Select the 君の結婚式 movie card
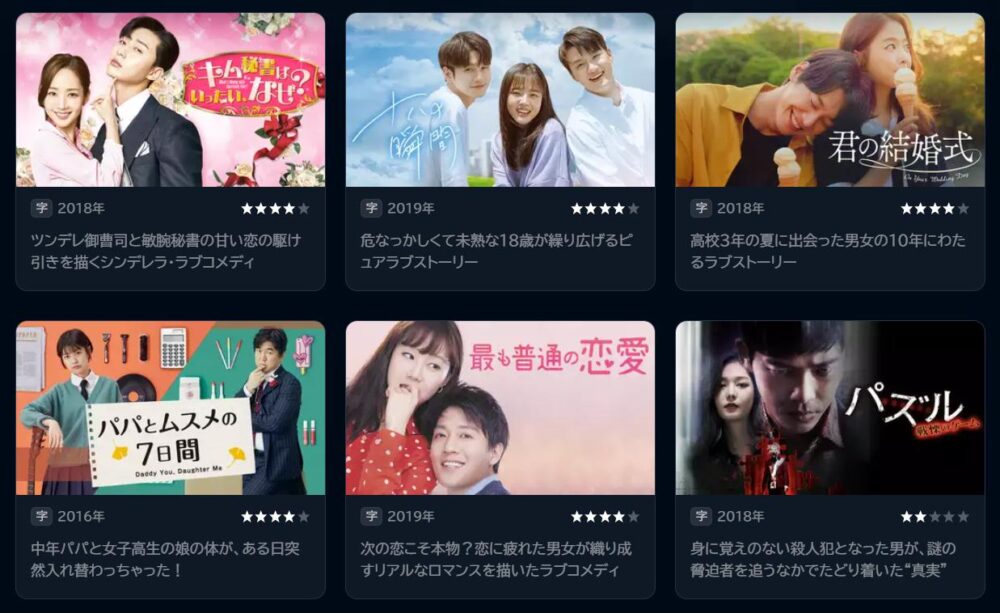This screenshot has width=1000, height=613. 830,100
